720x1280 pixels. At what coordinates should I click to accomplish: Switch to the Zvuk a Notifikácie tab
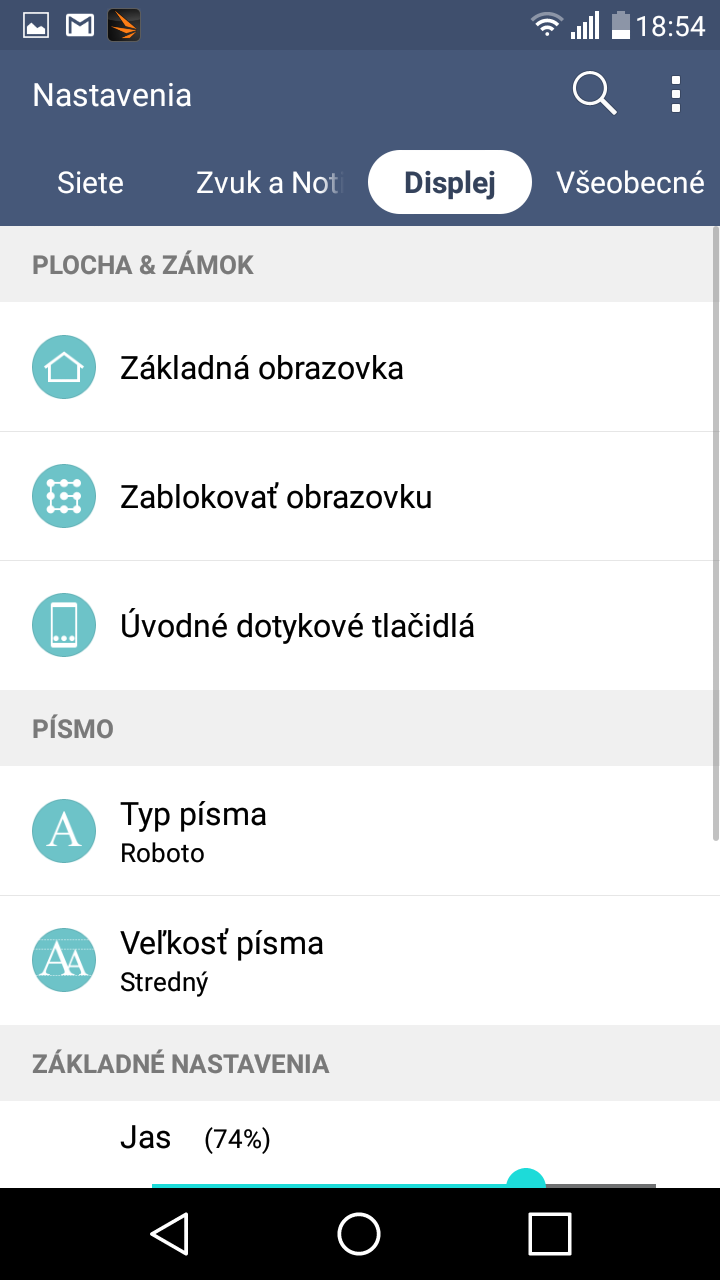pyautogui.click(x=269, y=183)
